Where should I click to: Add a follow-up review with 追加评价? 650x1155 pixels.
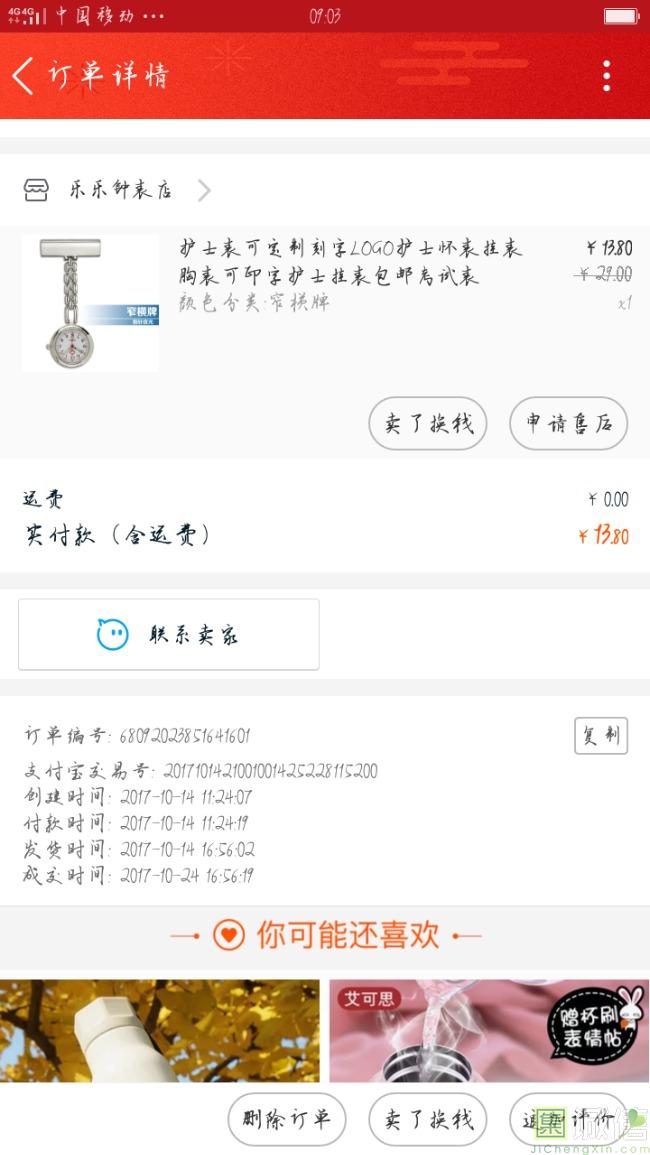[568, 1119]
